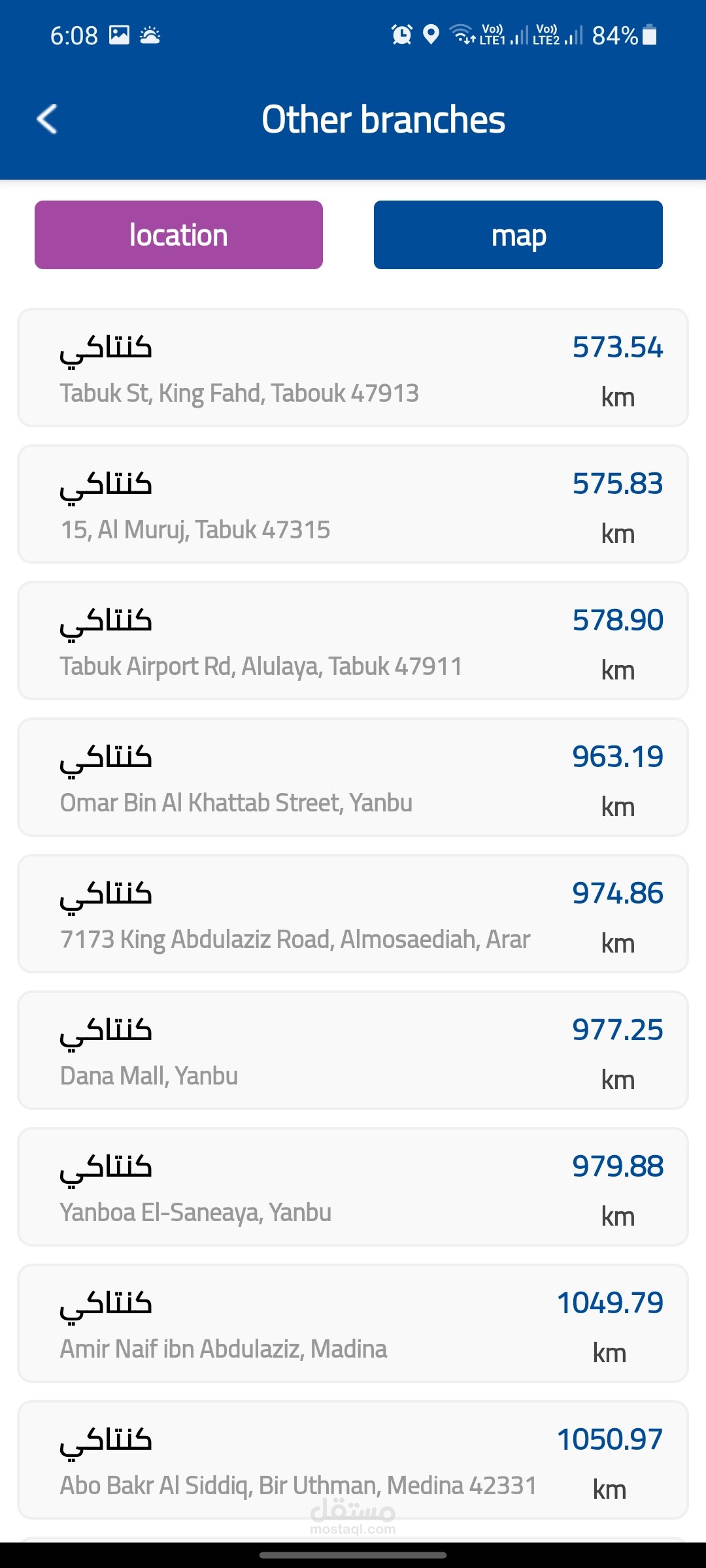Switch to the map view
The width and height of the screenshot is (706, 1568).
click(518, 235)
